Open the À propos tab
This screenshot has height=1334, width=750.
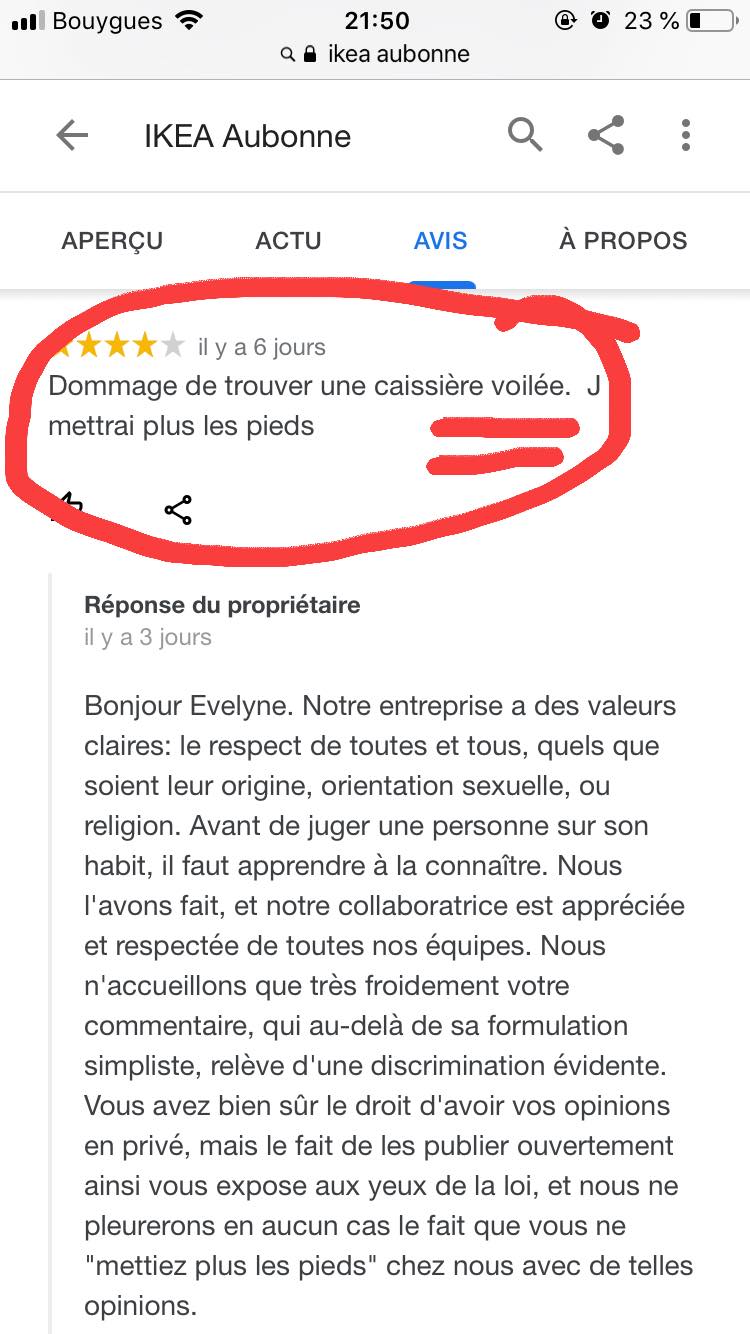623,241
